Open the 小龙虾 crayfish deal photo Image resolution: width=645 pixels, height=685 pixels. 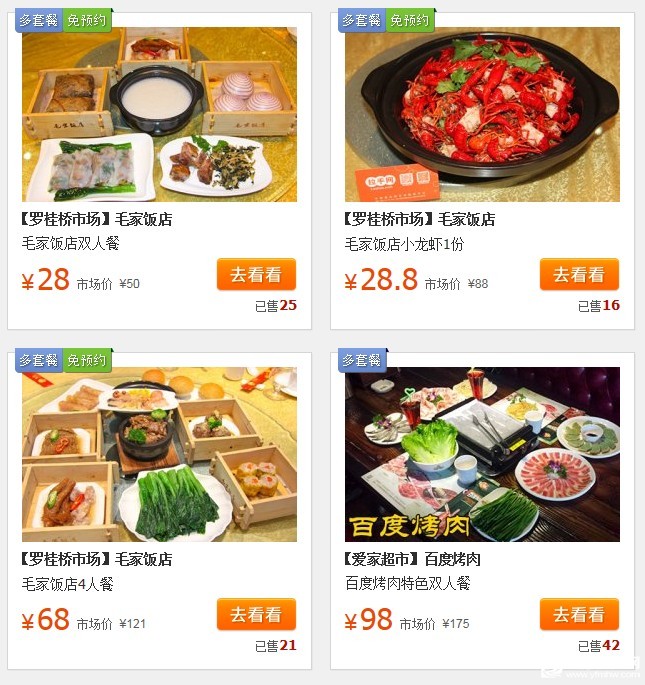[482, 115]
